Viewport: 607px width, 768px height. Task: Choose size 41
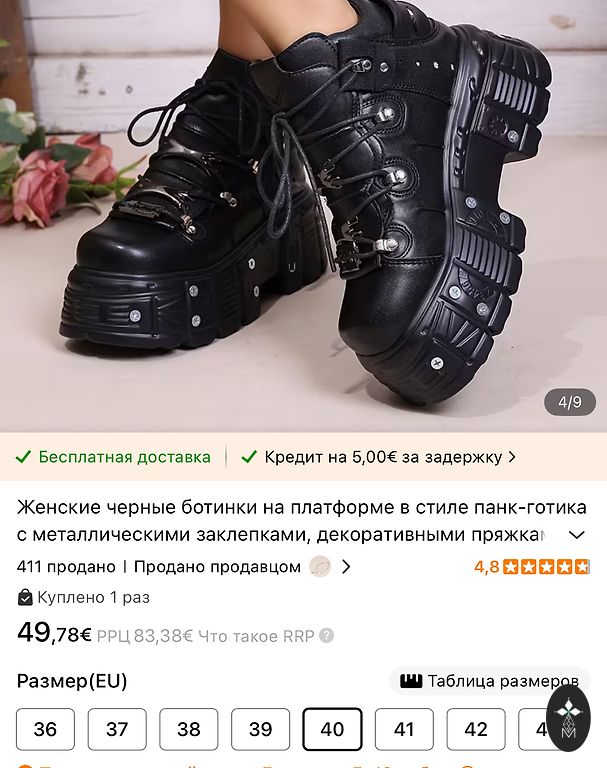tap(404, 729)
